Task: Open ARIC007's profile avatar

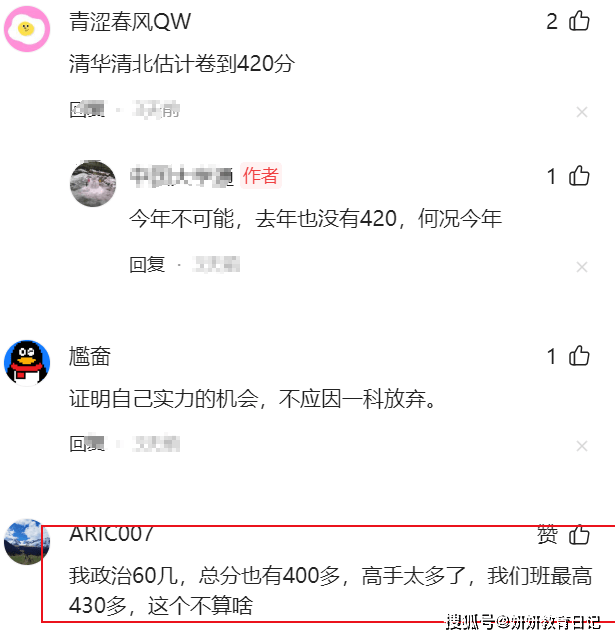Action: click(27, 542)
